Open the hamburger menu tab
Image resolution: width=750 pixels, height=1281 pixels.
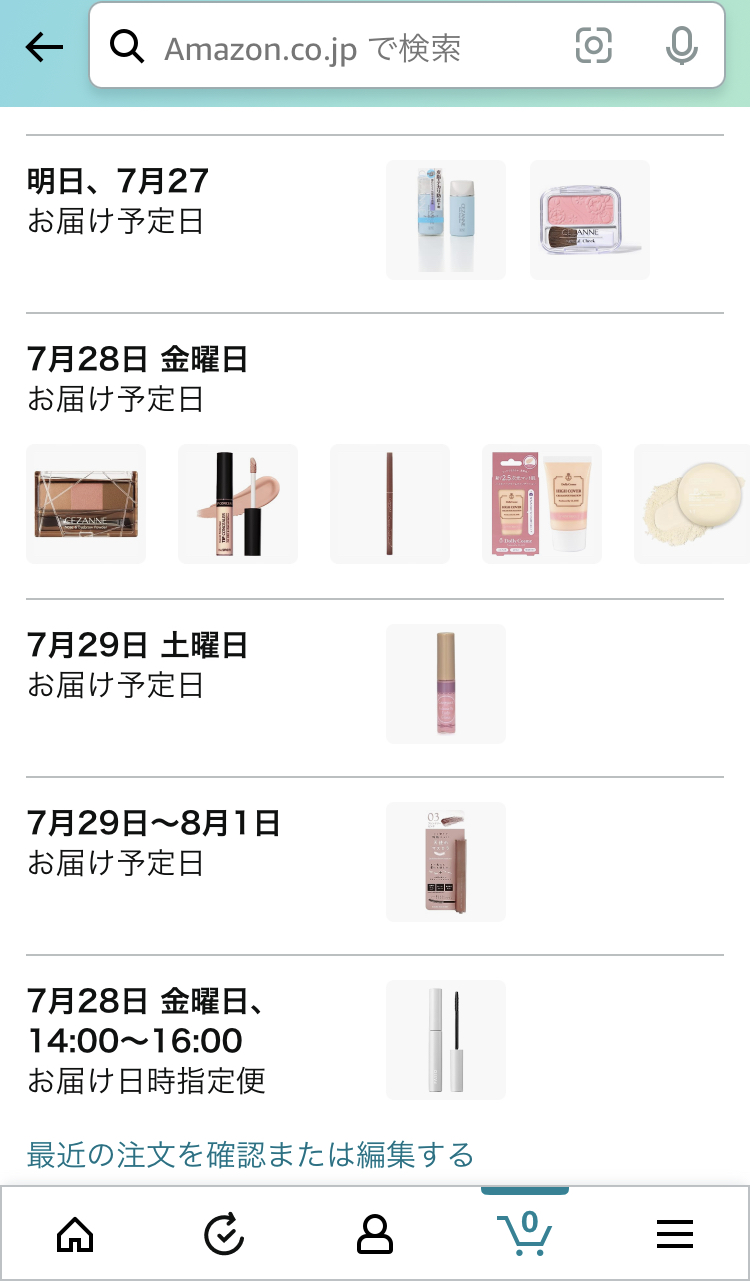pos(675,1236)
